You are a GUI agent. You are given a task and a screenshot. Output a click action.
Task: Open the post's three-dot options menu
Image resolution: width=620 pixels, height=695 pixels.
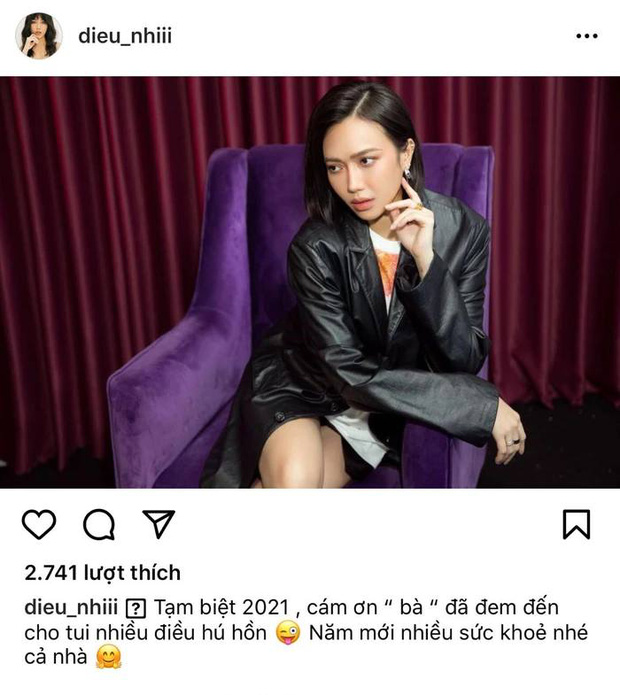(x=586, y=36)
